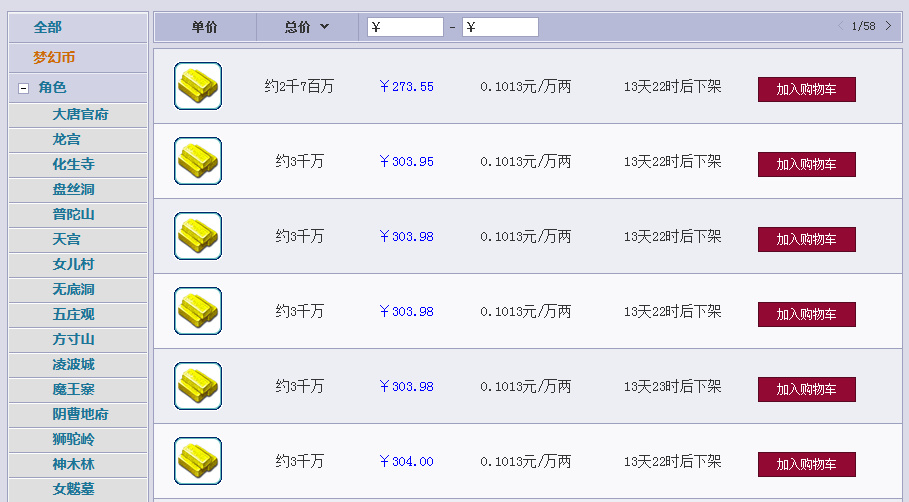Open the 梦幻币 category
The height and width of the screenshot is (502, 909).
pyautogui.click(x=55, y=57)
